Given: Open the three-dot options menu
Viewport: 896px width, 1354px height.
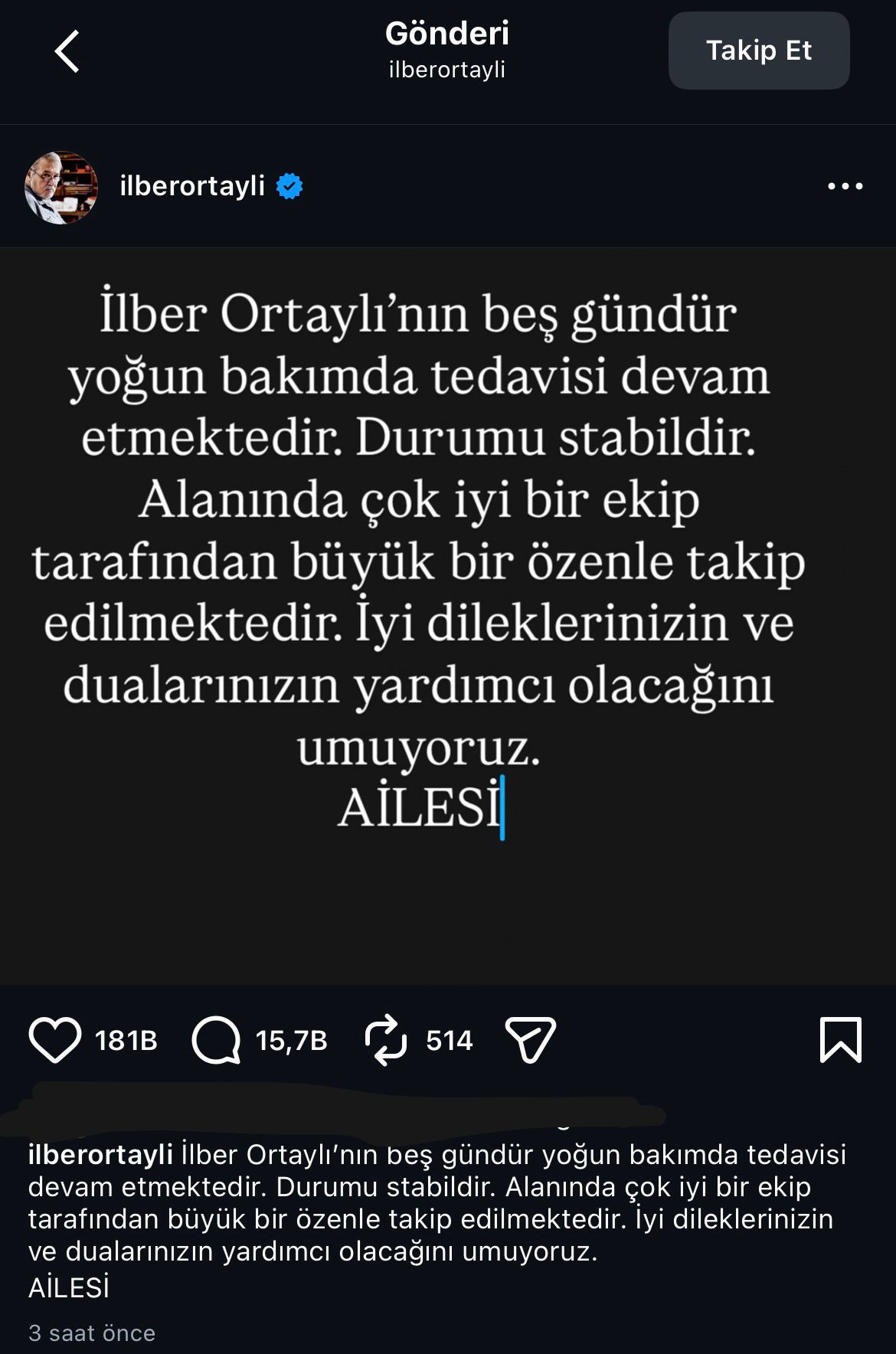Looking at the screenshot, I should tap(845, 186).
